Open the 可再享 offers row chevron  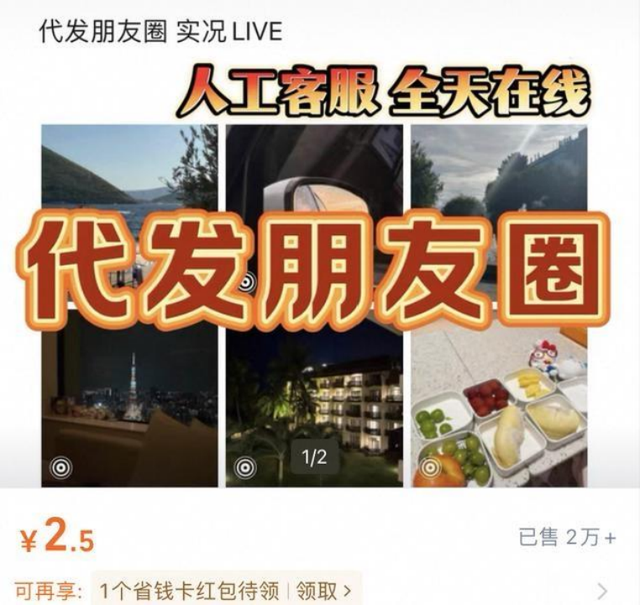point(603,591)
